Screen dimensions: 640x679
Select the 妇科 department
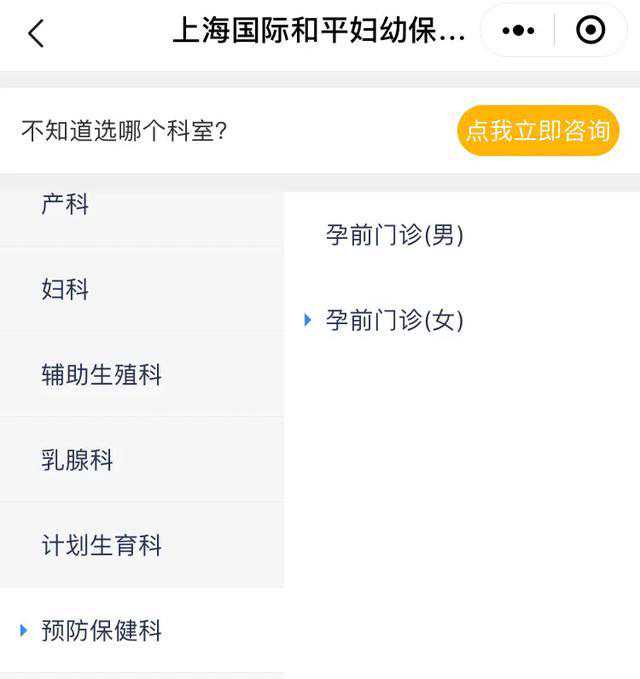click(66, 290)
